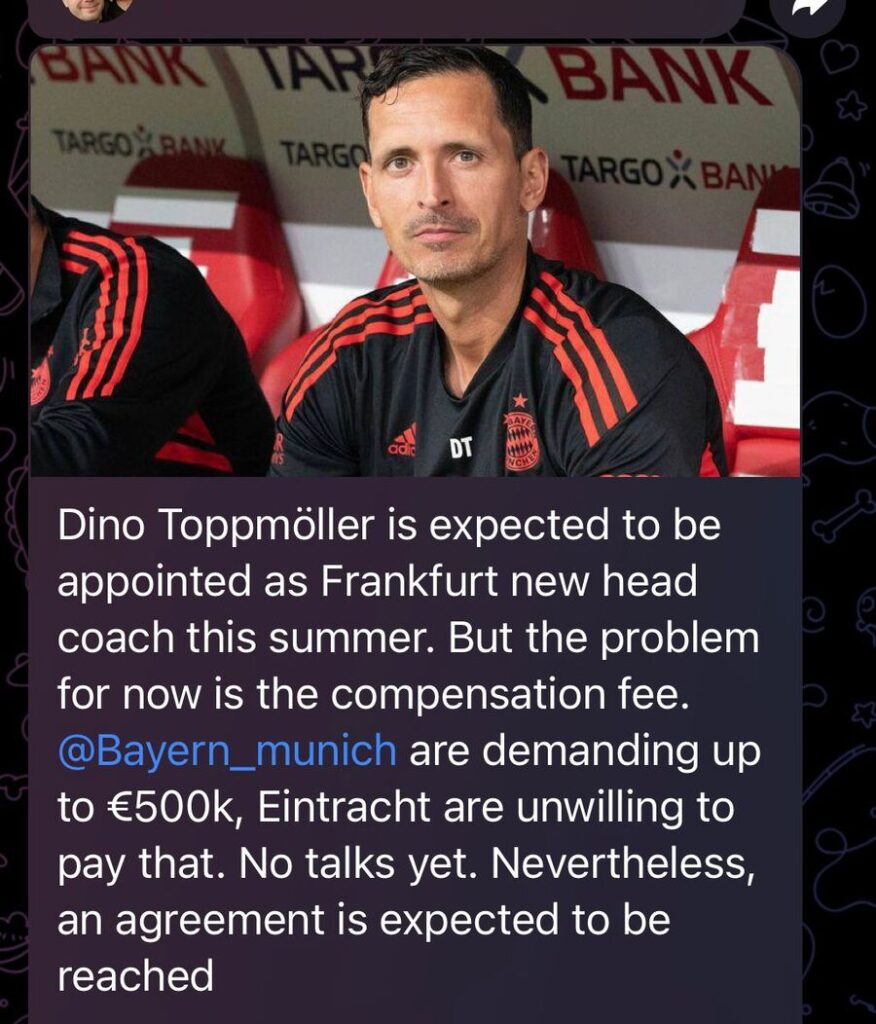Tap the forward arrow beside the previous message

(807, 9)
